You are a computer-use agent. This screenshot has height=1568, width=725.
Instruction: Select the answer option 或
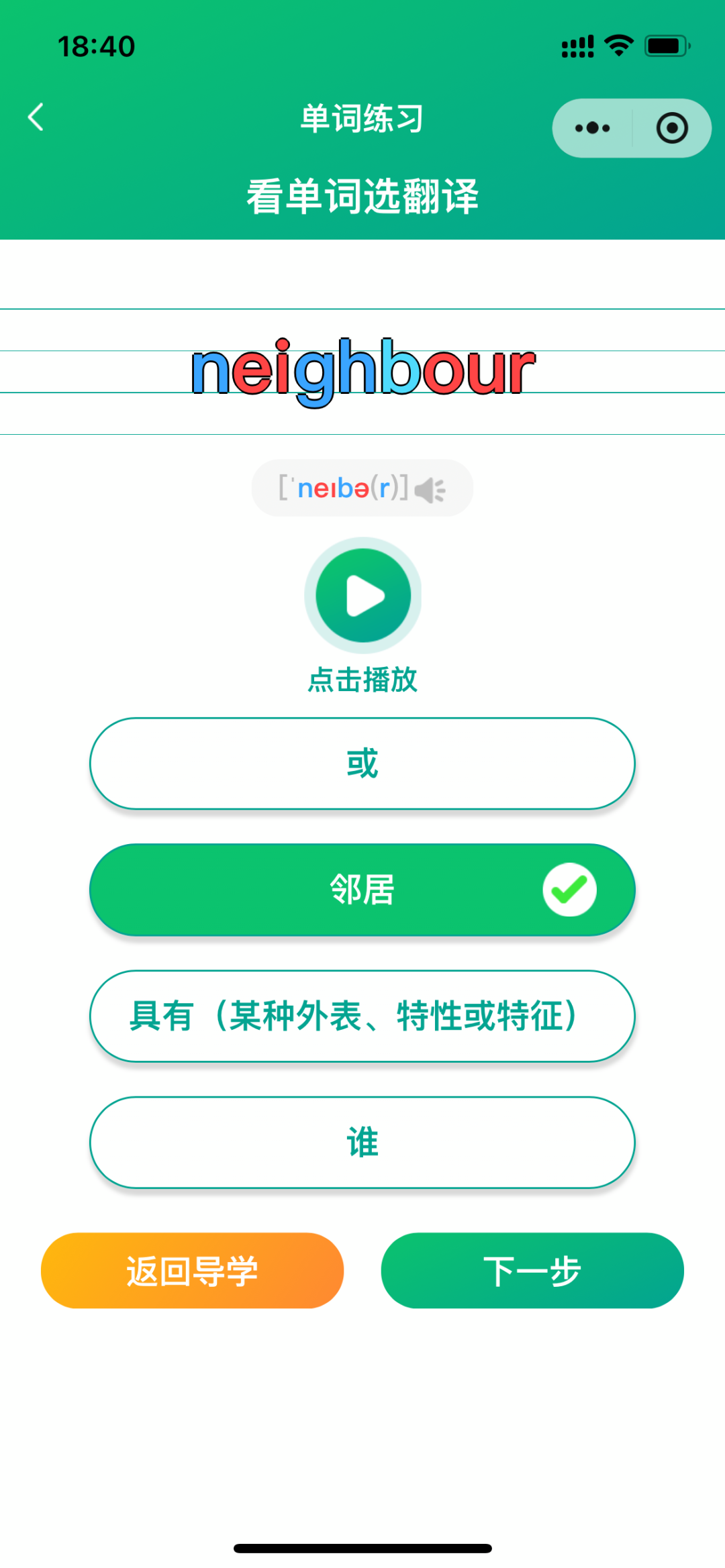point(362,763)
